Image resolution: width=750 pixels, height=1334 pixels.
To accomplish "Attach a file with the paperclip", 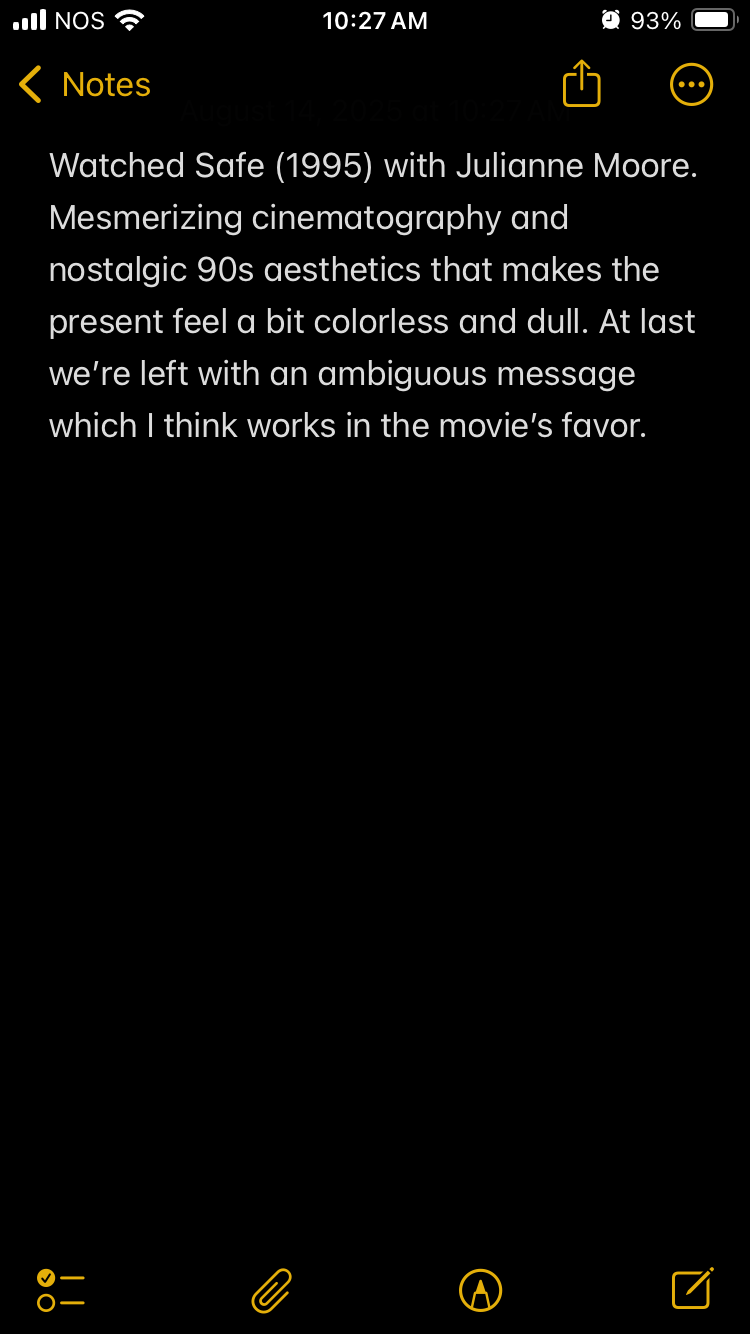I will [271, 1290].
